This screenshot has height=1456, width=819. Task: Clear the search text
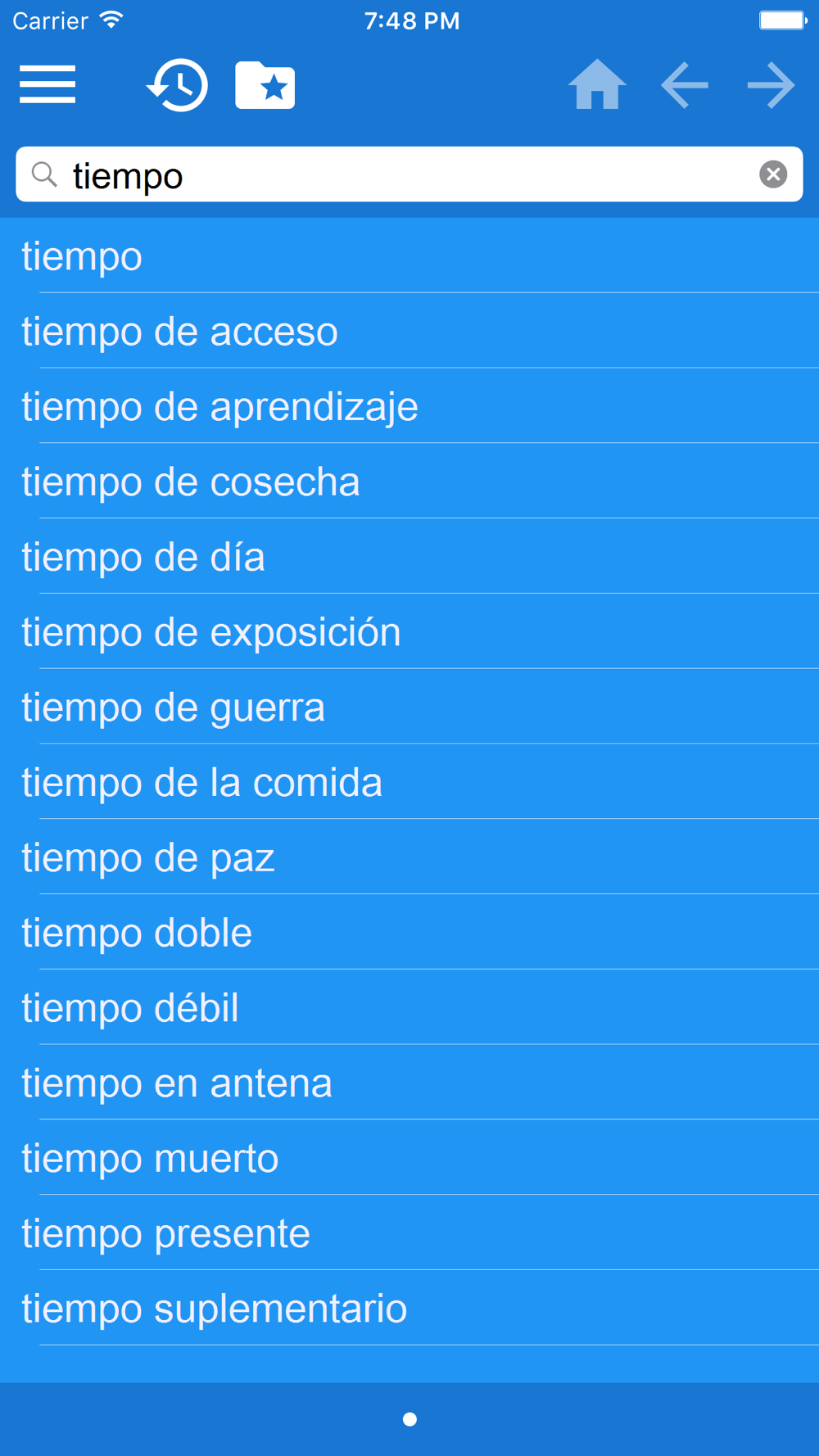[x=773, y=174]
